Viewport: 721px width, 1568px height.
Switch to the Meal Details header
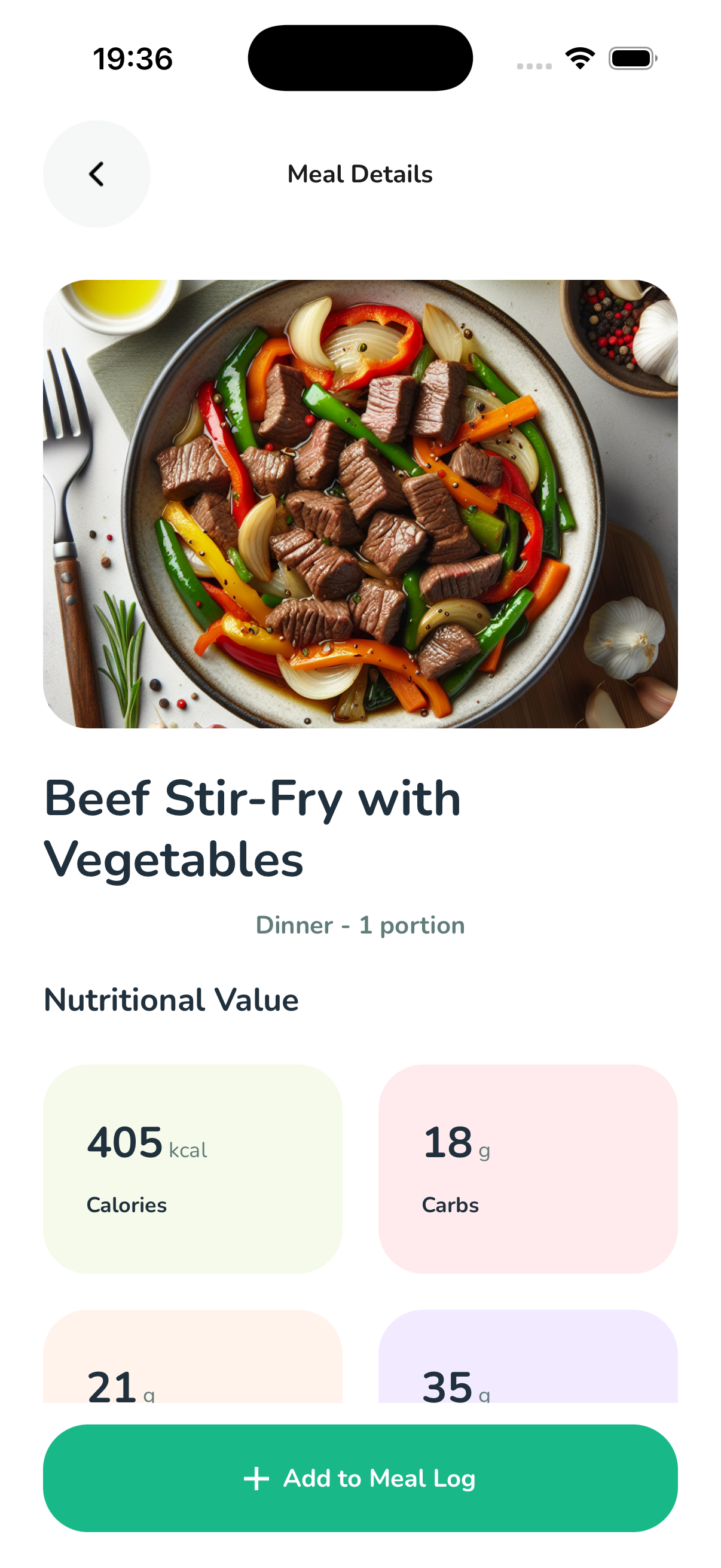point(360,175)
